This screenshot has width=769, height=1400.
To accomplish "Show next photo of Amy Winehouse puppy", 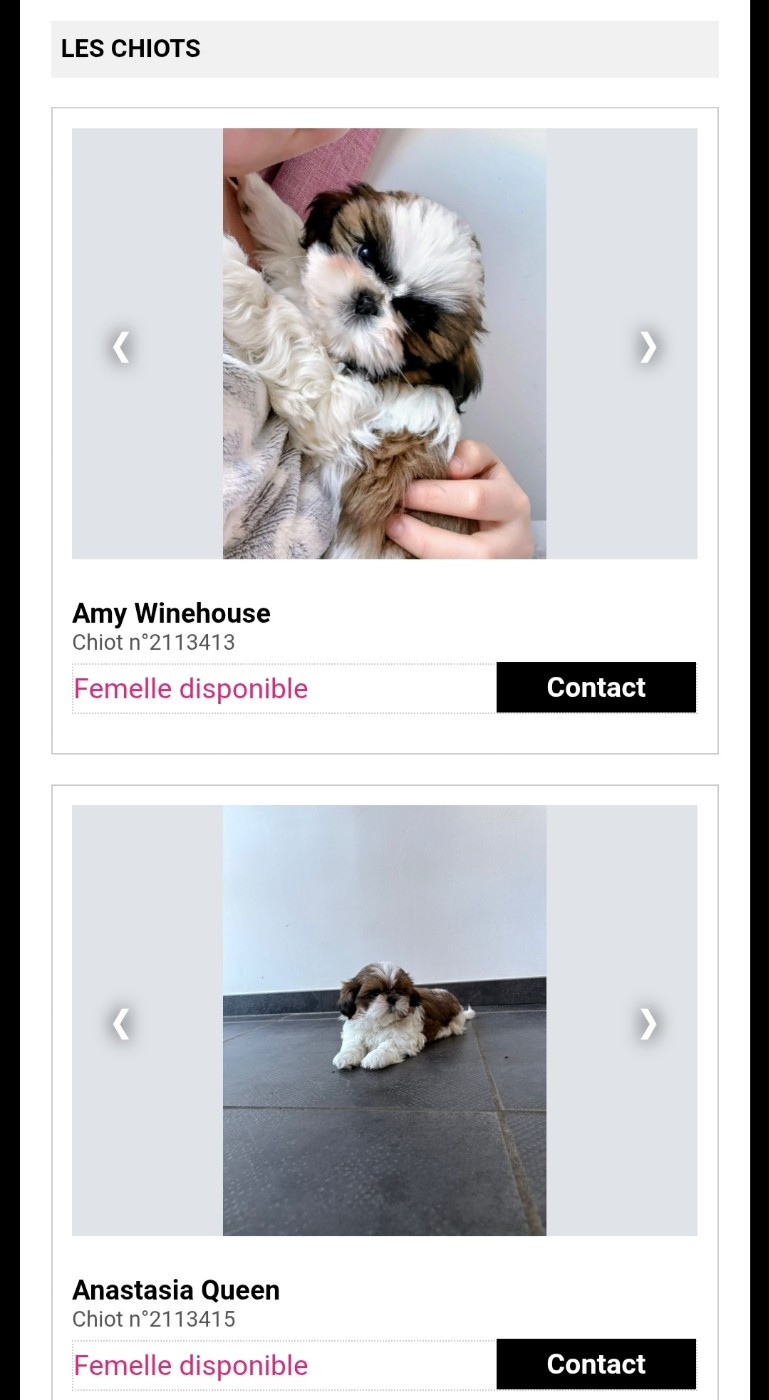I will (648, 346).
